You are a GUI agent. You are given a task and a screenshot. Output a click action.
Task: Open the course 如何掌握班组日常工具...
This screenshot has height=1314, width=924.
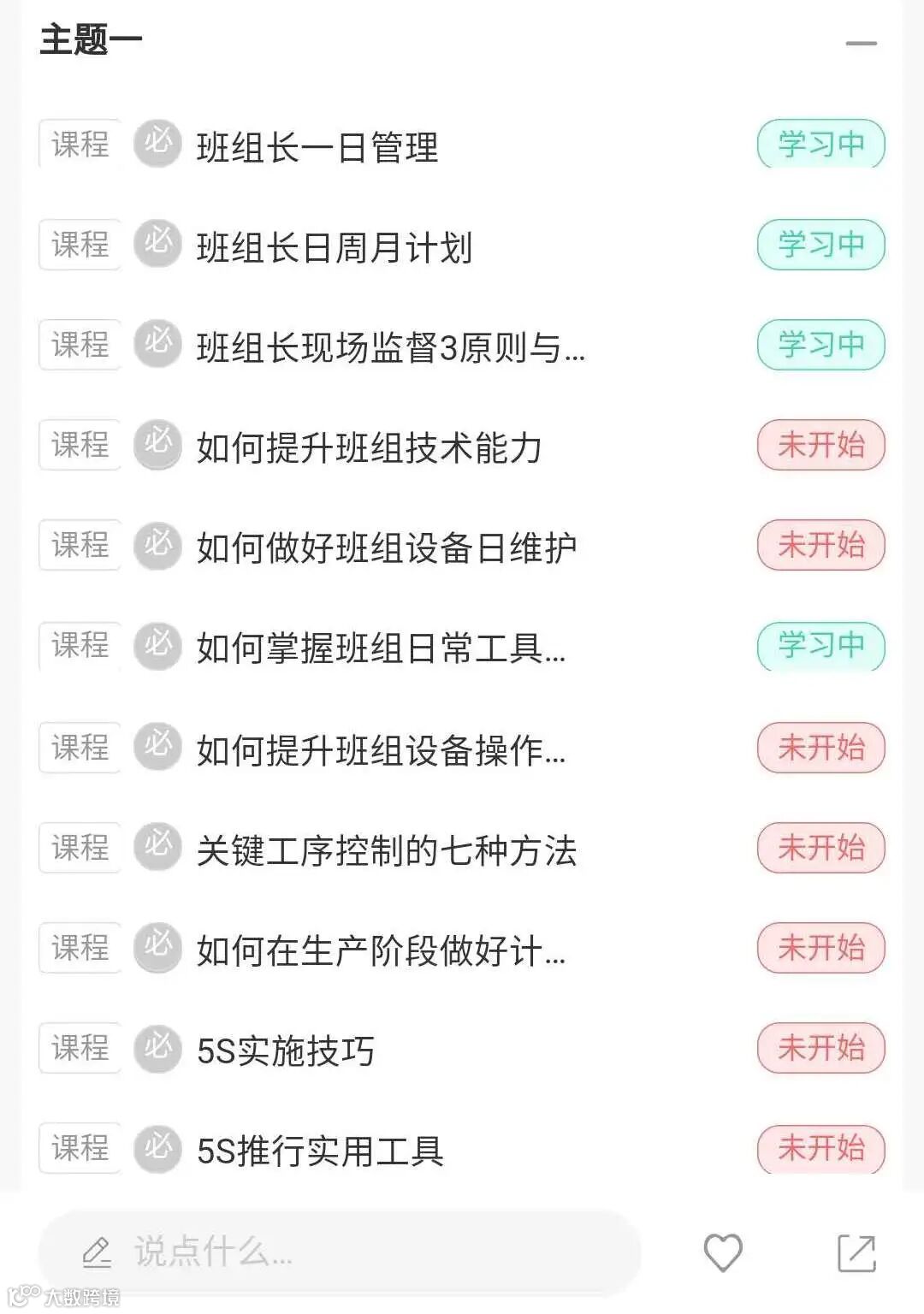[x=381, y=648]
